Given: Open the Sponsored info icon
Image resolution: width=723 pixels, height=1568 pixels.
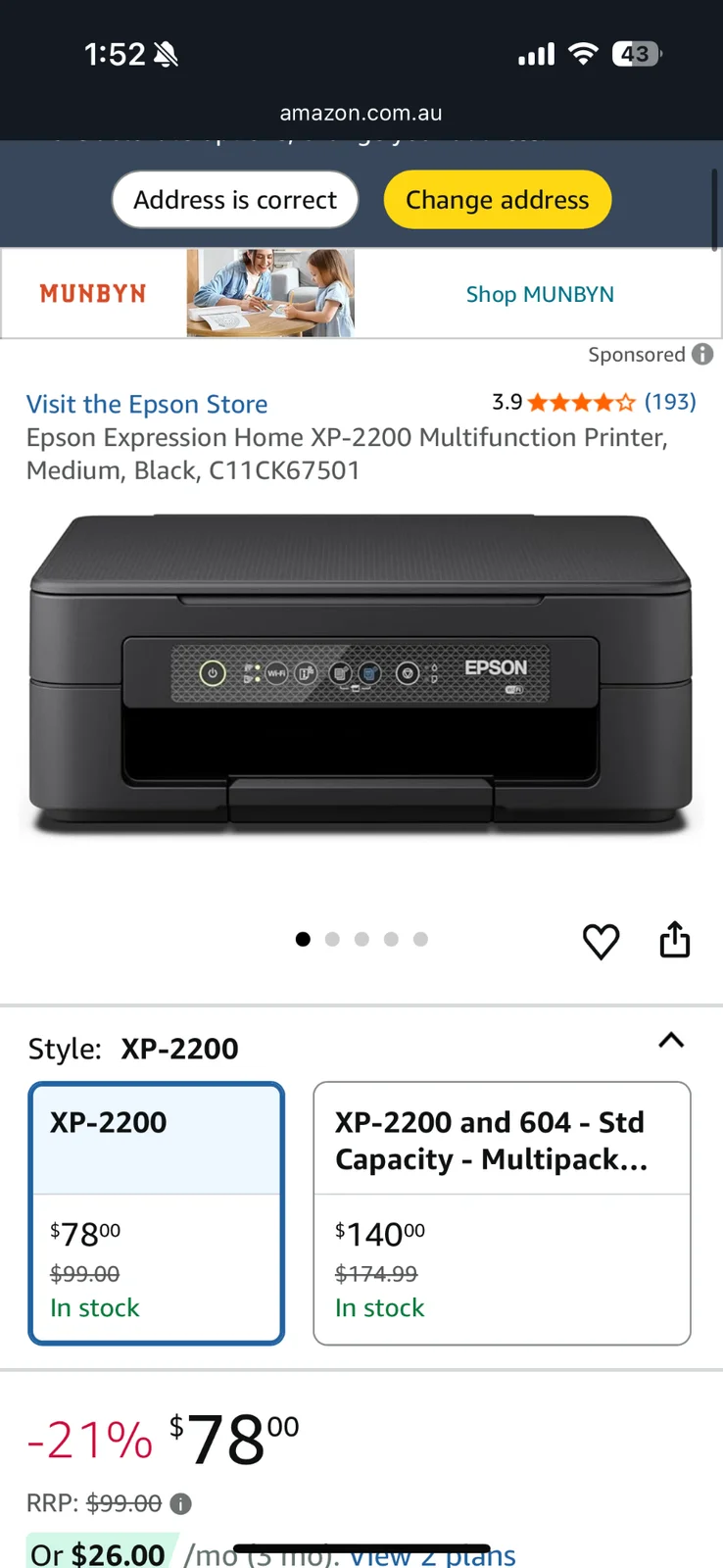Looking at the screenshot, I should click(702, 354).
